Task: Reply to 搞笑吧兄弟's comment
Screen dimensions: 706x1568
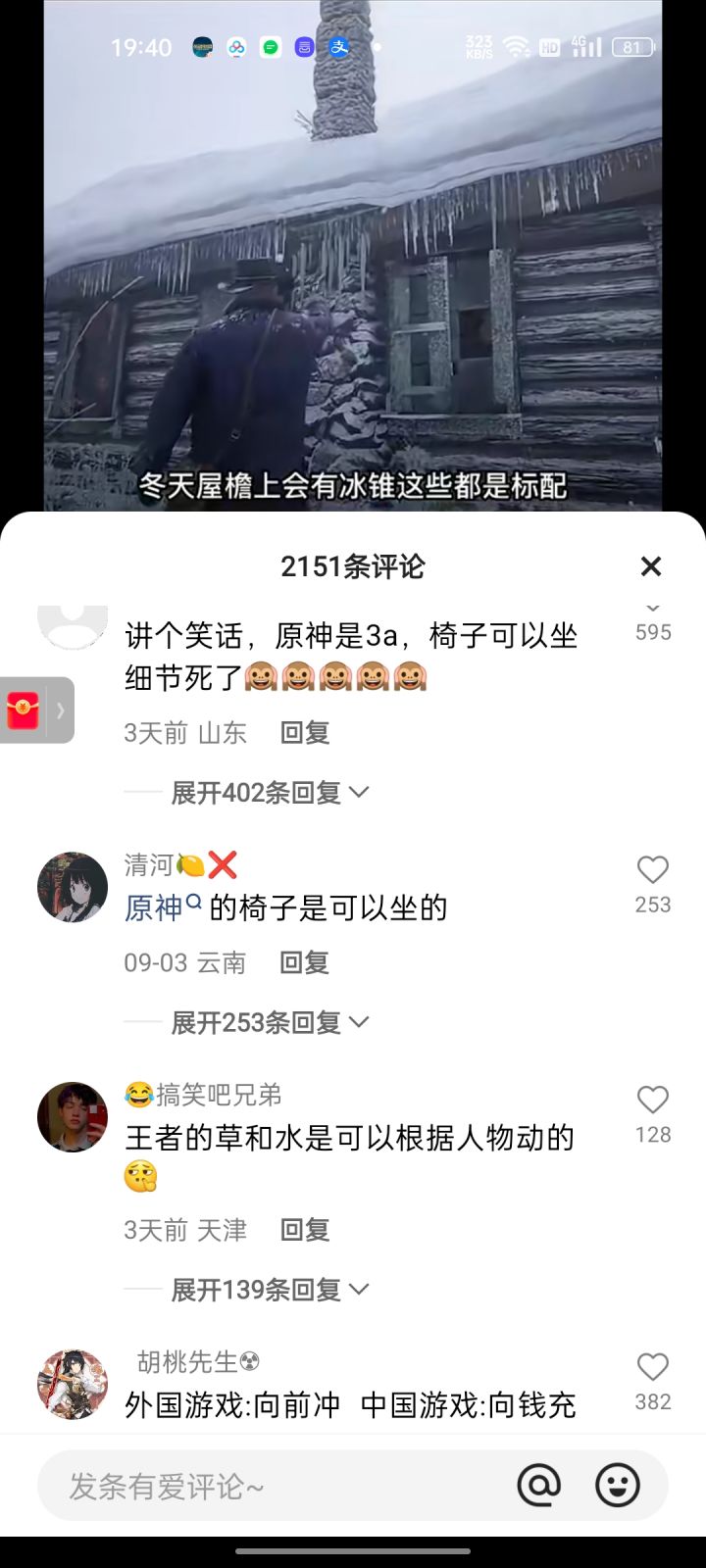Action: [x=304, y=1230]
